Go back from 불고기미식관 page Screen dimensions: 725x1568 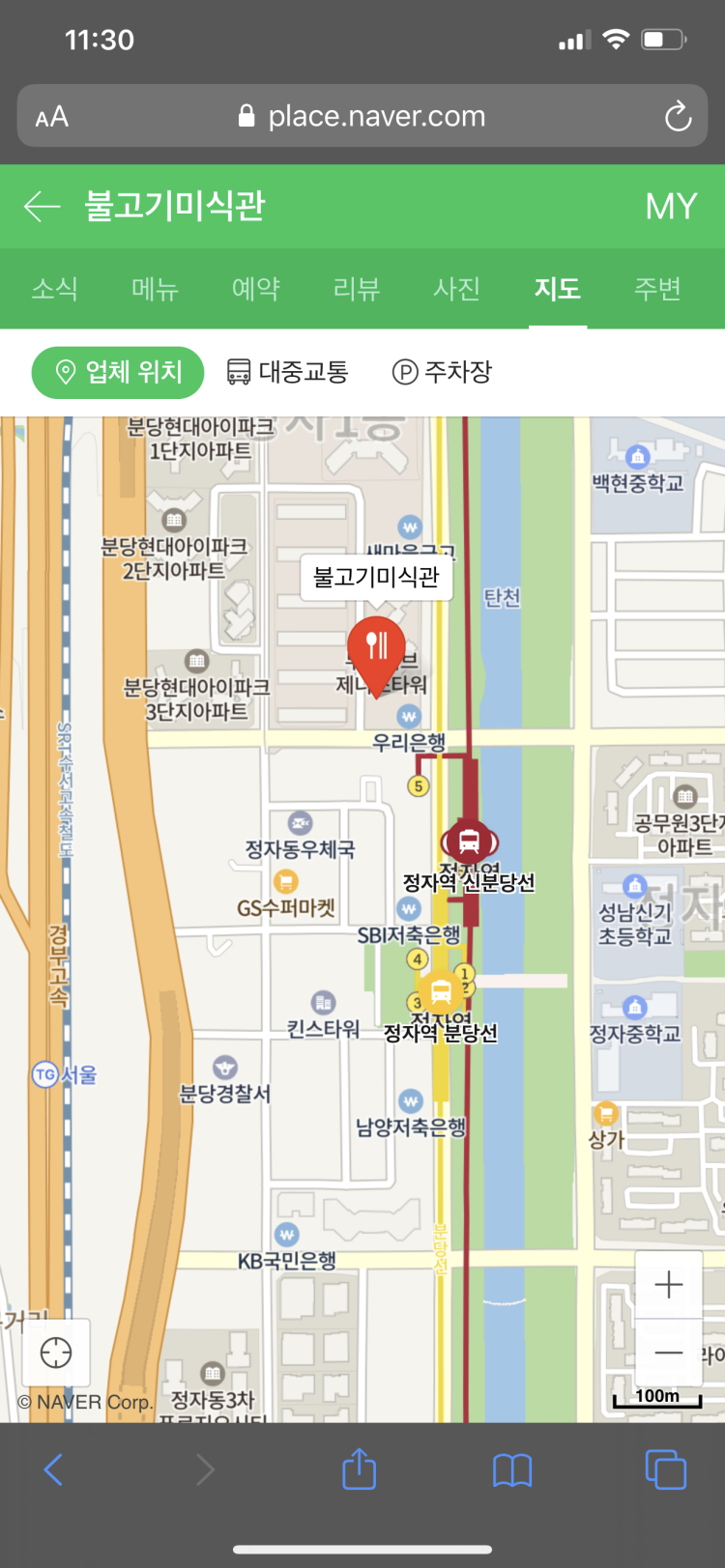click(x=43, y=206)
